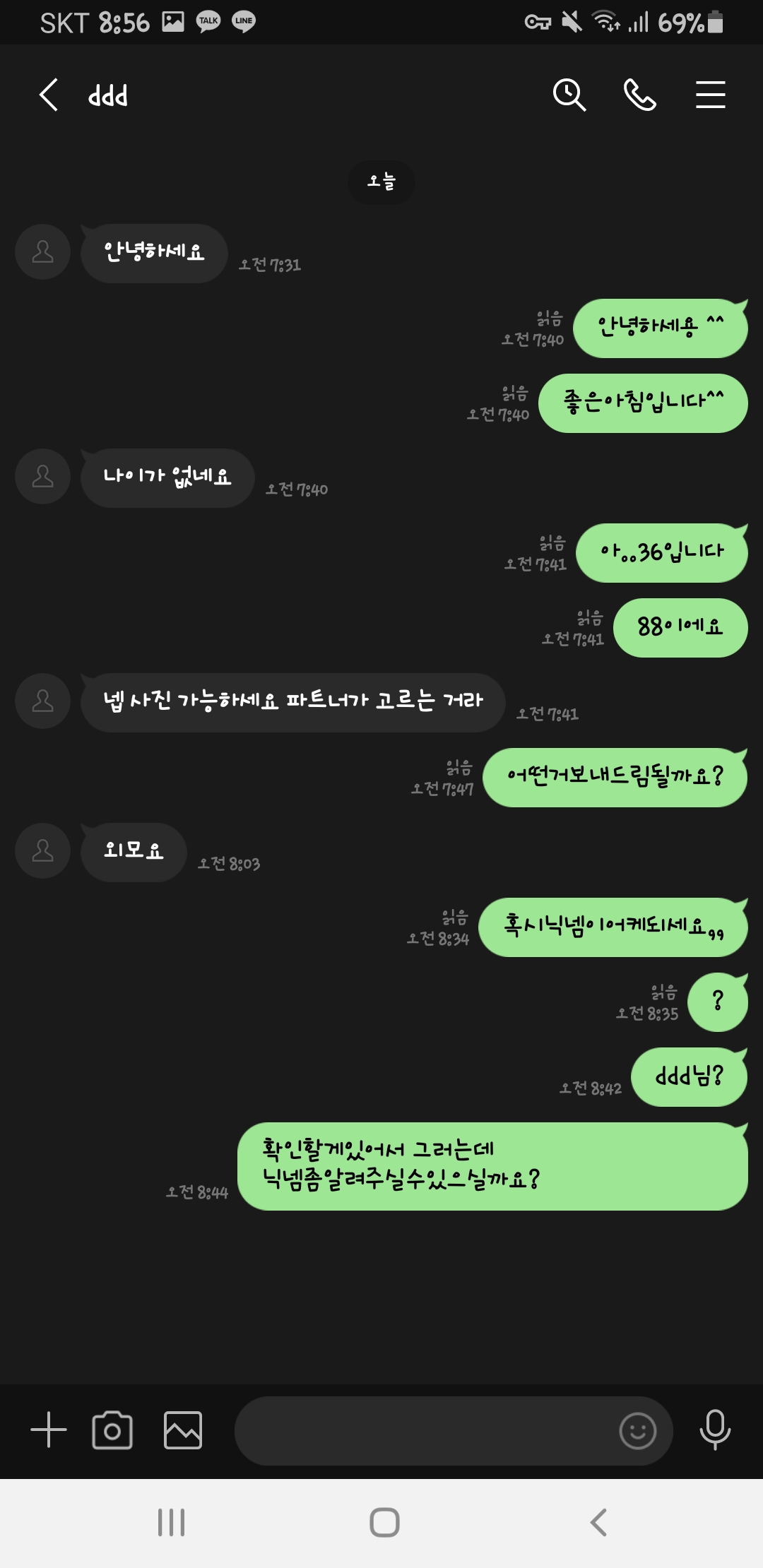Open the chat menu
Image resolution: width=763 pixels, height=1568 pixels.
(x=710, y=95)
